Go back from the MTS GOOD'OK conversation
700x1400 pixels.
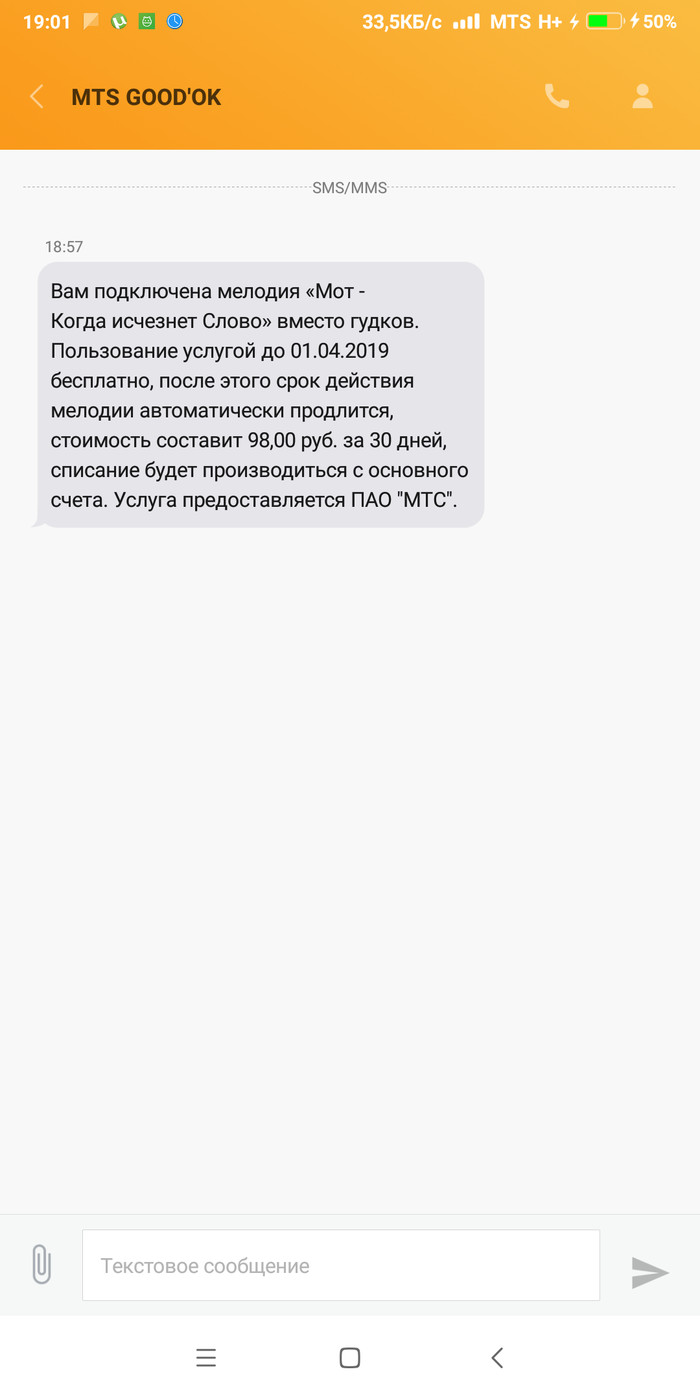(x=37, y=97)
